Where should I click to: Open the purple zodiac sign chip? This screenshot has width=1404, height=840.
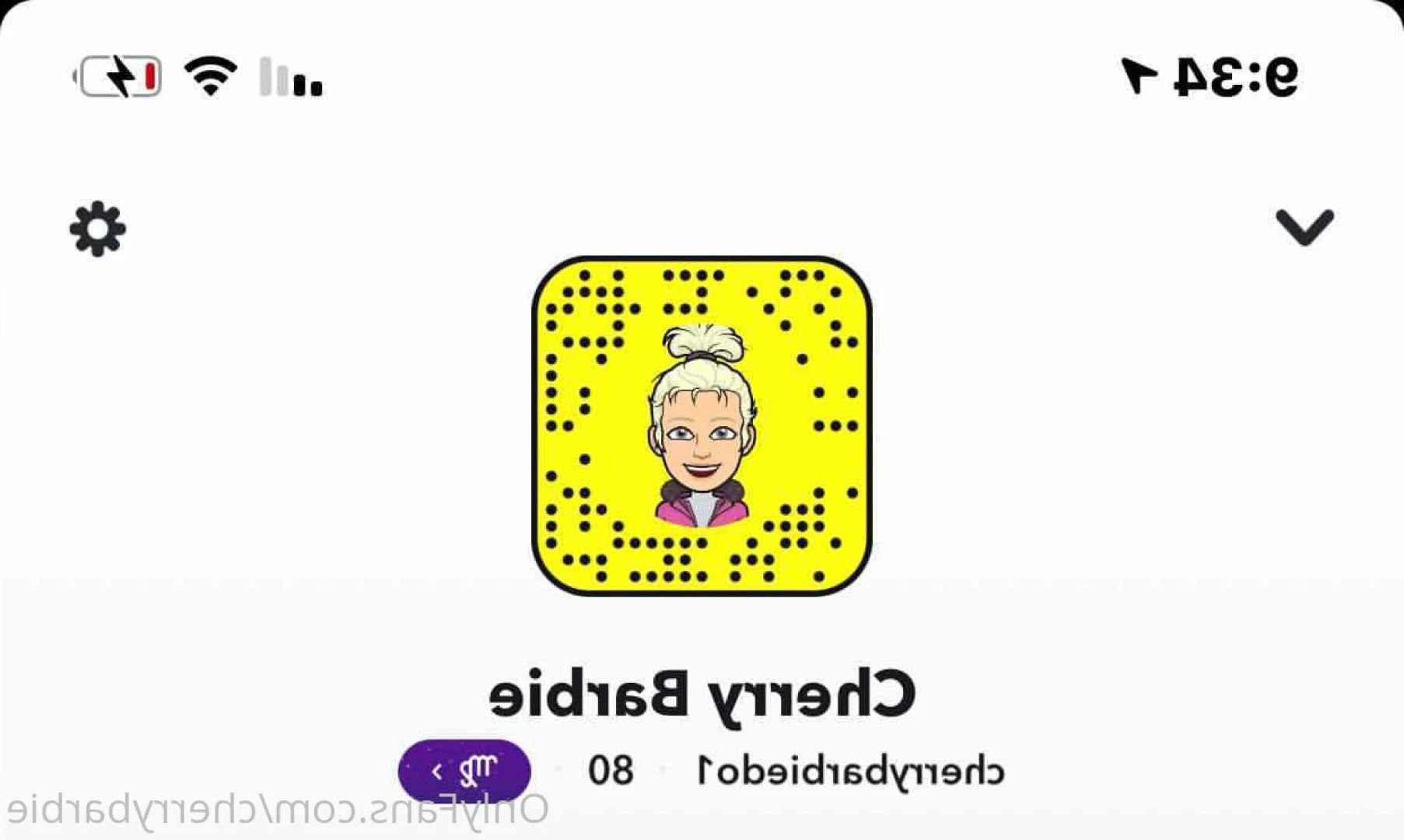464,770
